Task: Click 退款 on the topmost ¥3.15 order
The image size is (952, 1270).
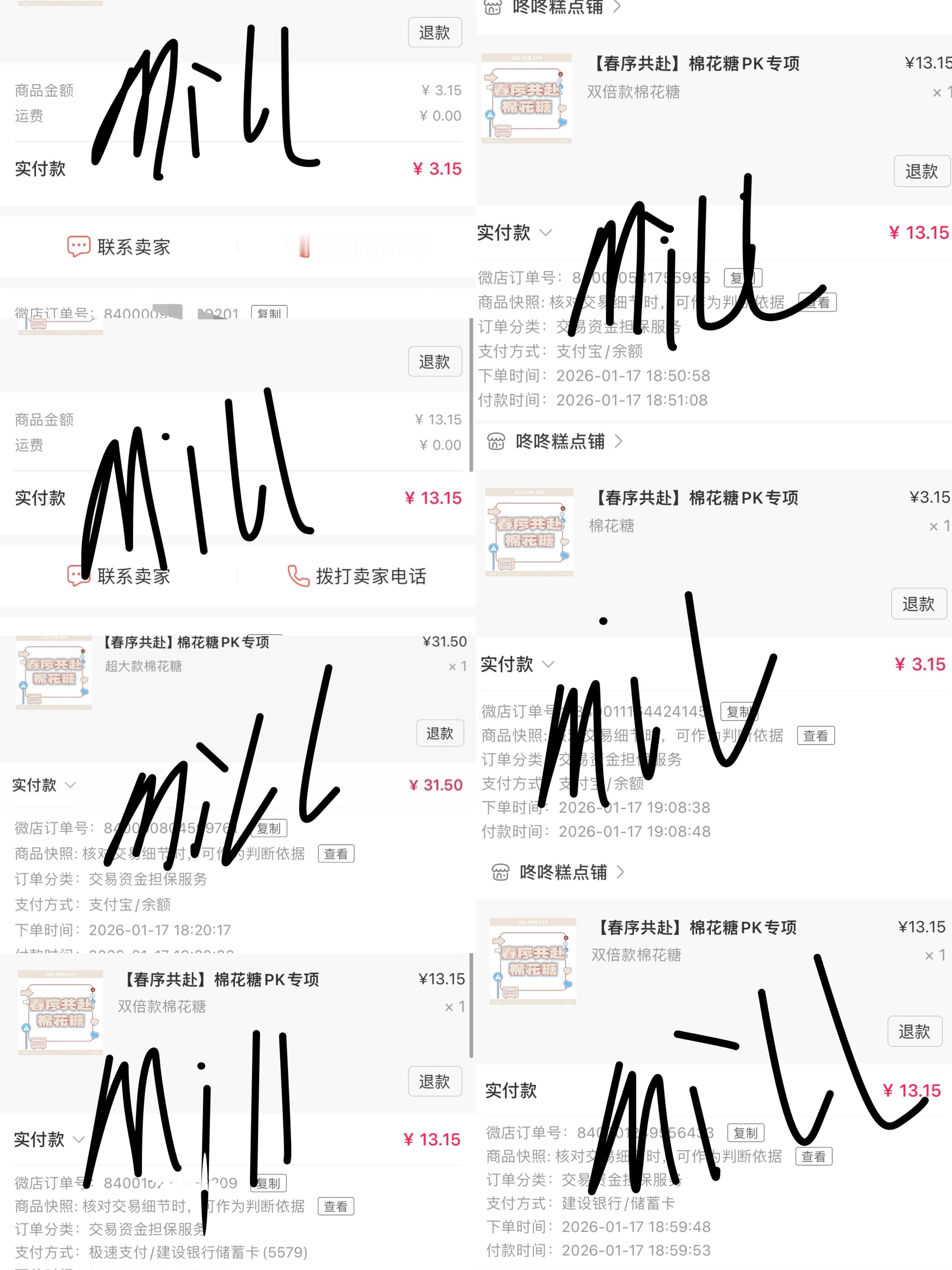Action: (435, 32)
